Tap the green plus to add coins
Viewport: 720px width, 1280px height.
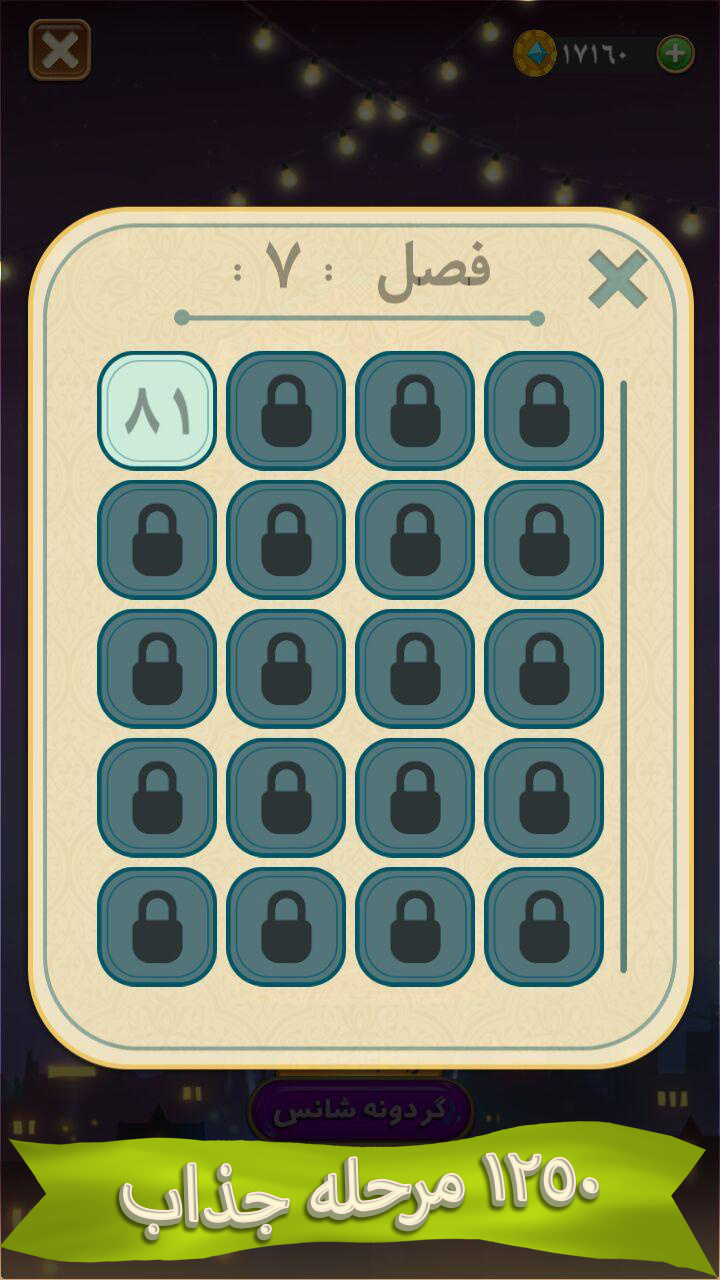click(675, 53)
